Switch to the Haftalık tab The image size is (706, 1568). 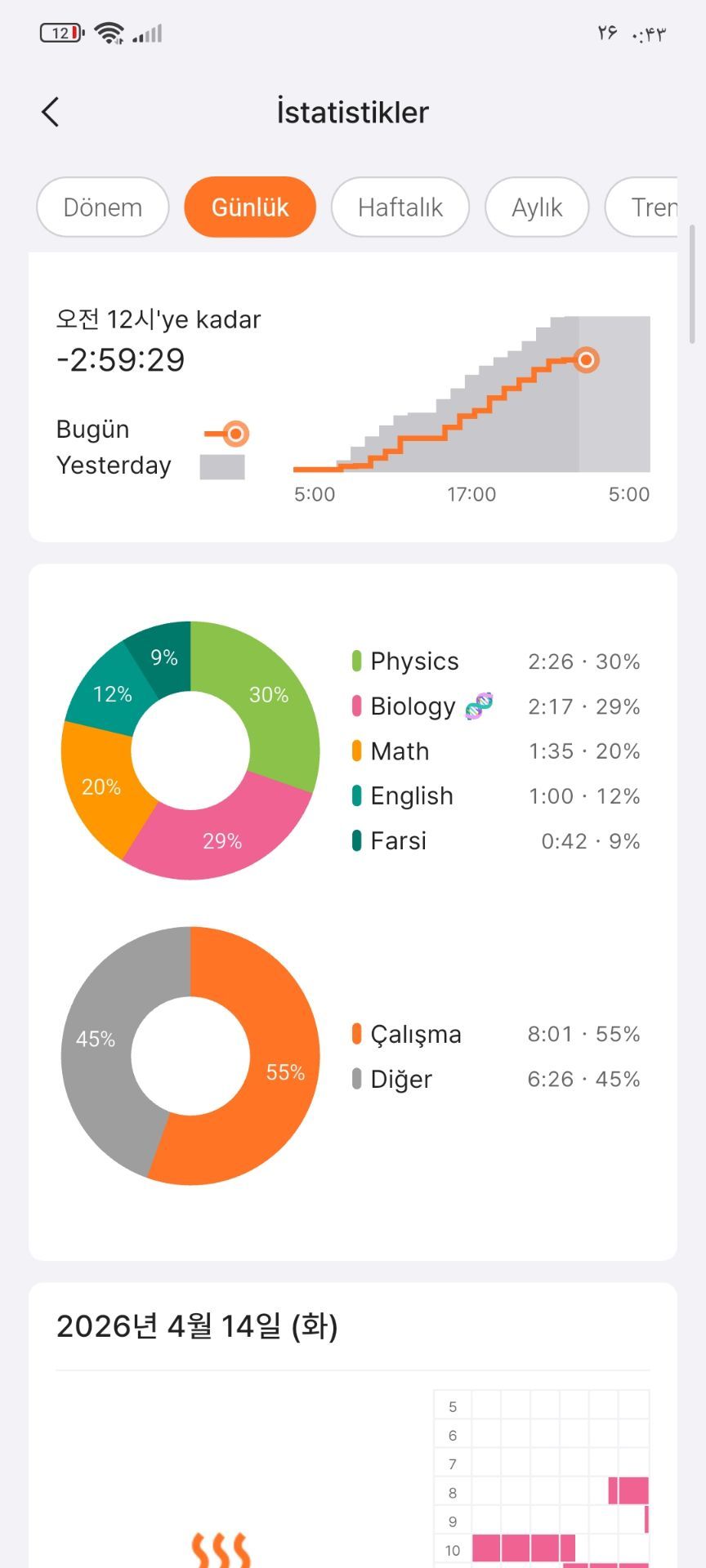pos(400,207)
